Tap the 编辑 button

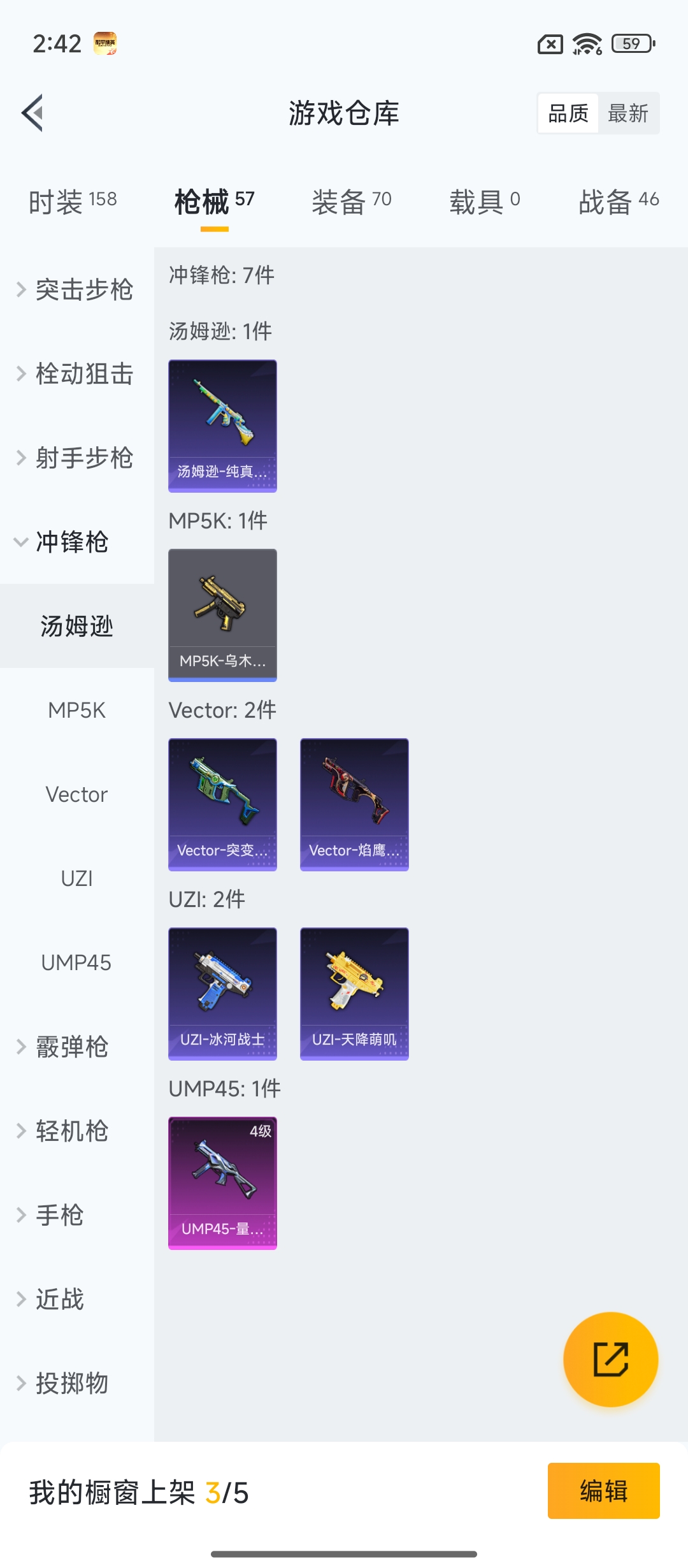click(603, 1491)
